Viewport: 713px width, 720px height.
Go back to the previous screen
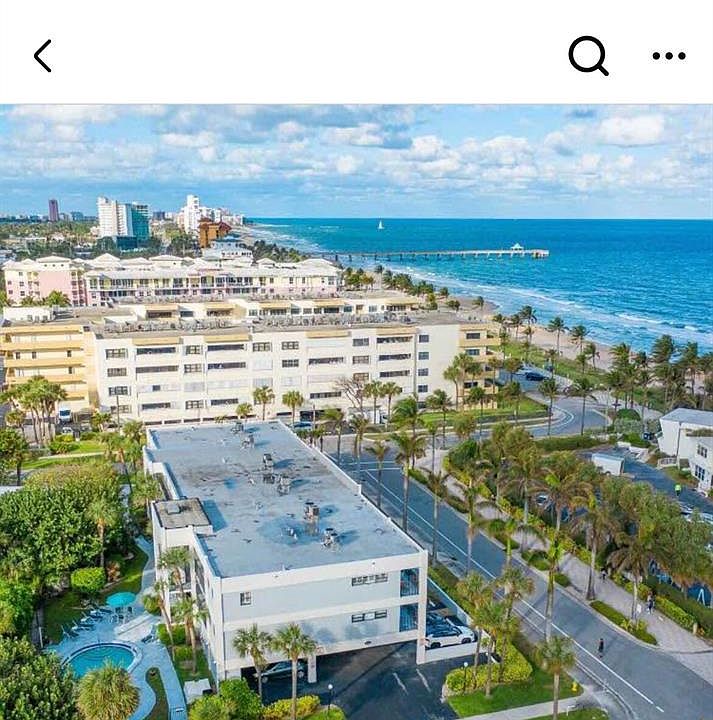tap(42, 56)
